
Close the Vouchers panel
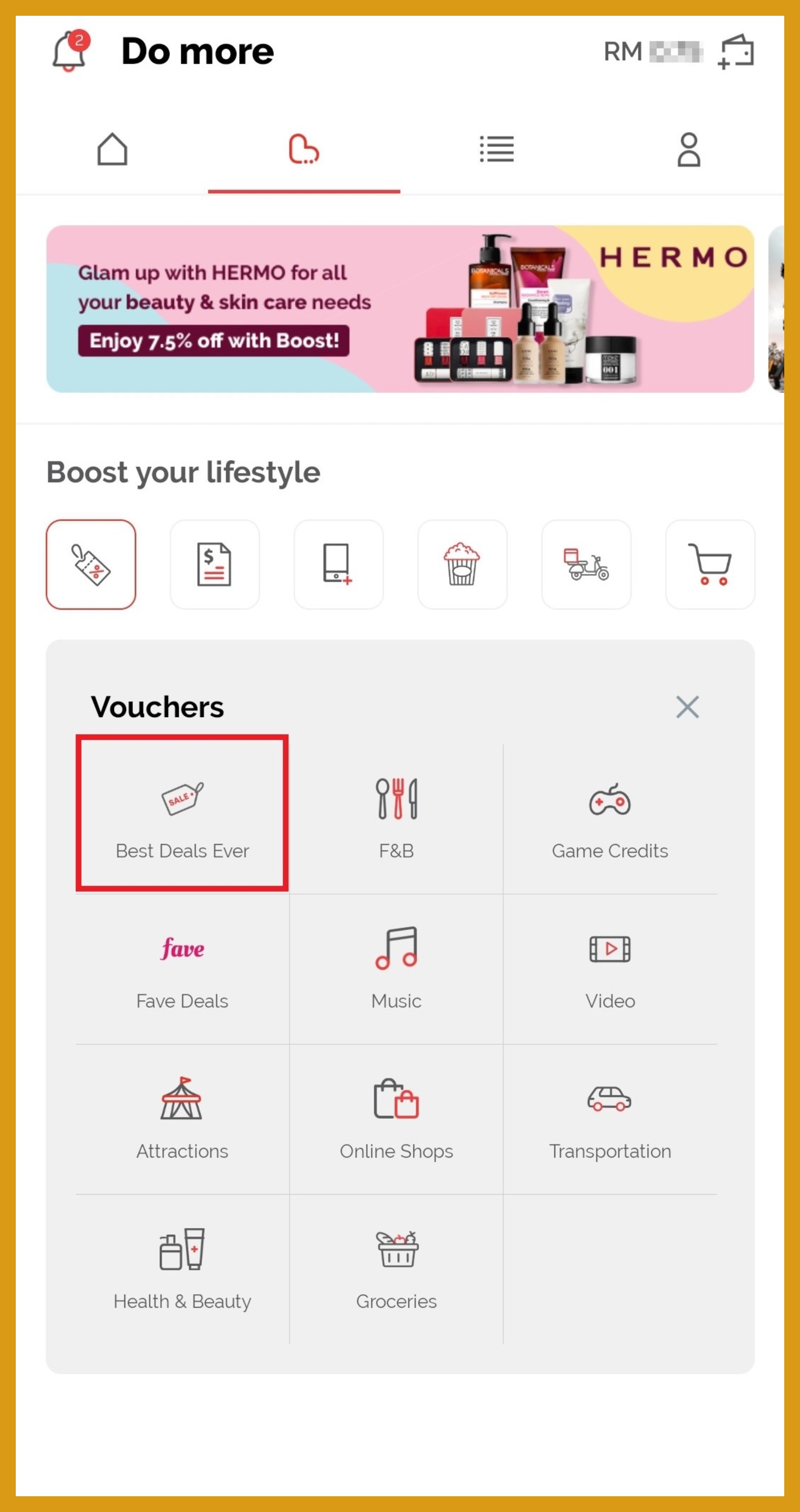point(687,707)
